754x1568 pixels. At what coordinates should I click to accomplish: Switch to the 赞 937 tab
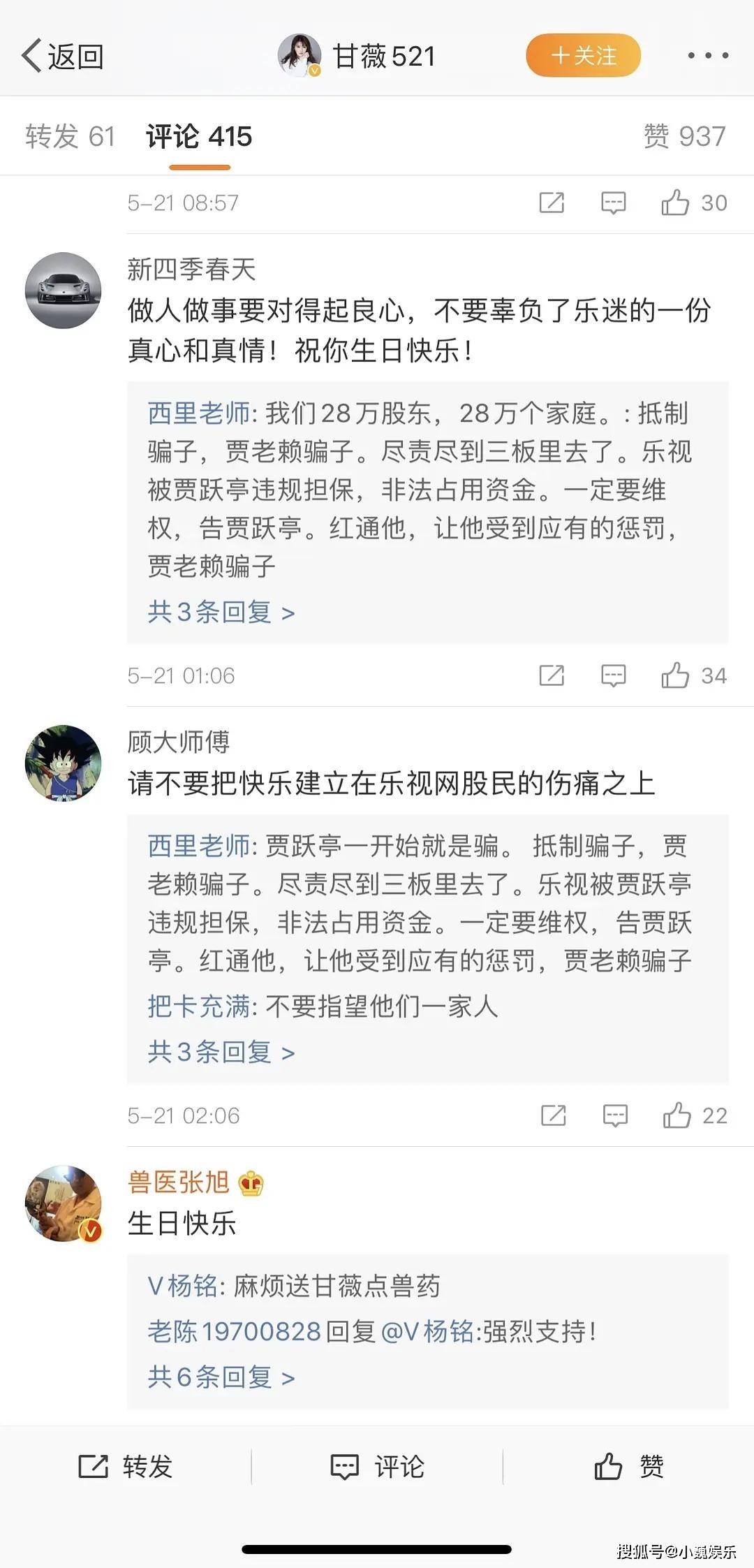tap(684, 135)
